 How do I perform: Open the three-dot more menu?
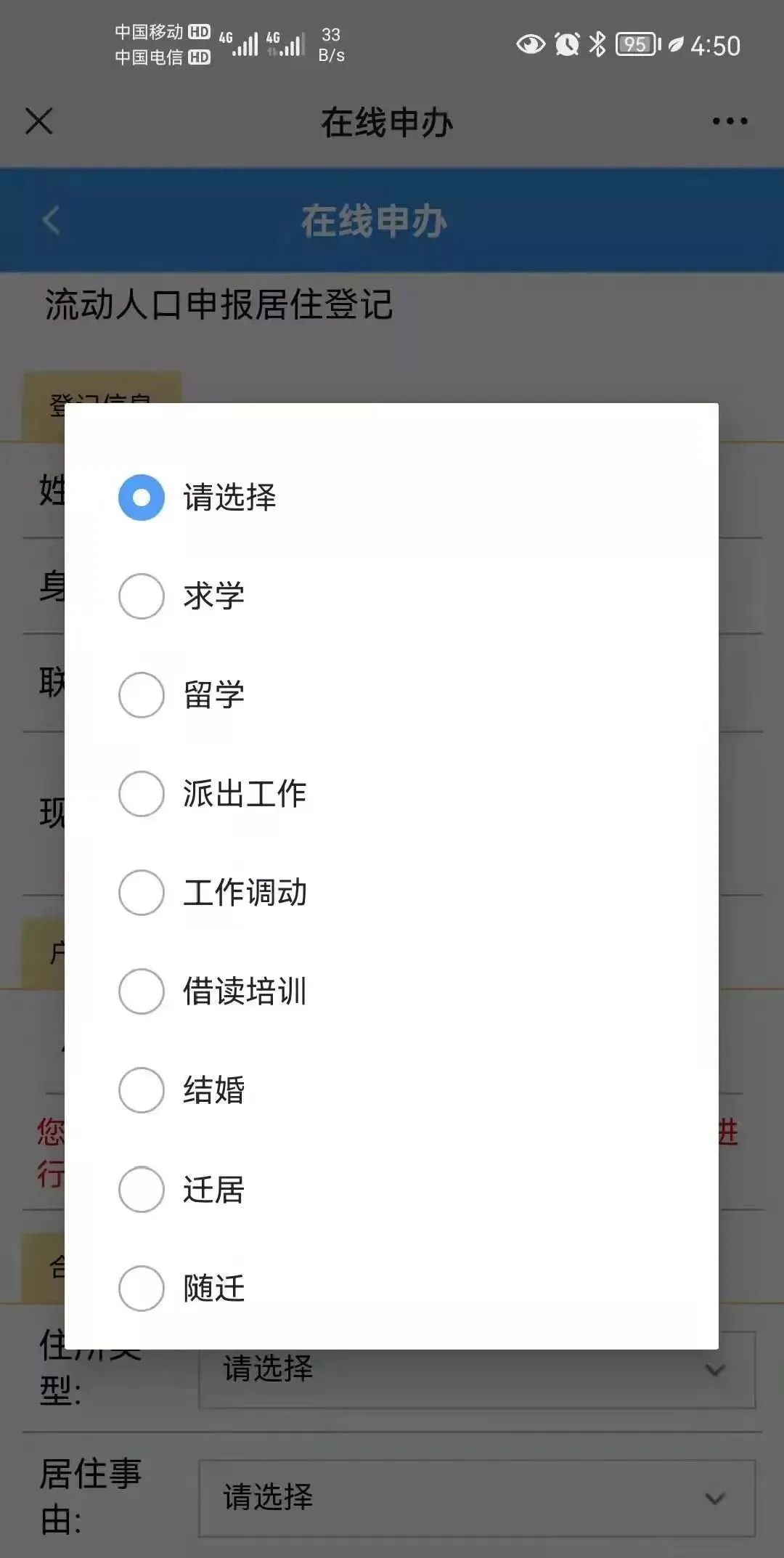click(x=730, y=121)
